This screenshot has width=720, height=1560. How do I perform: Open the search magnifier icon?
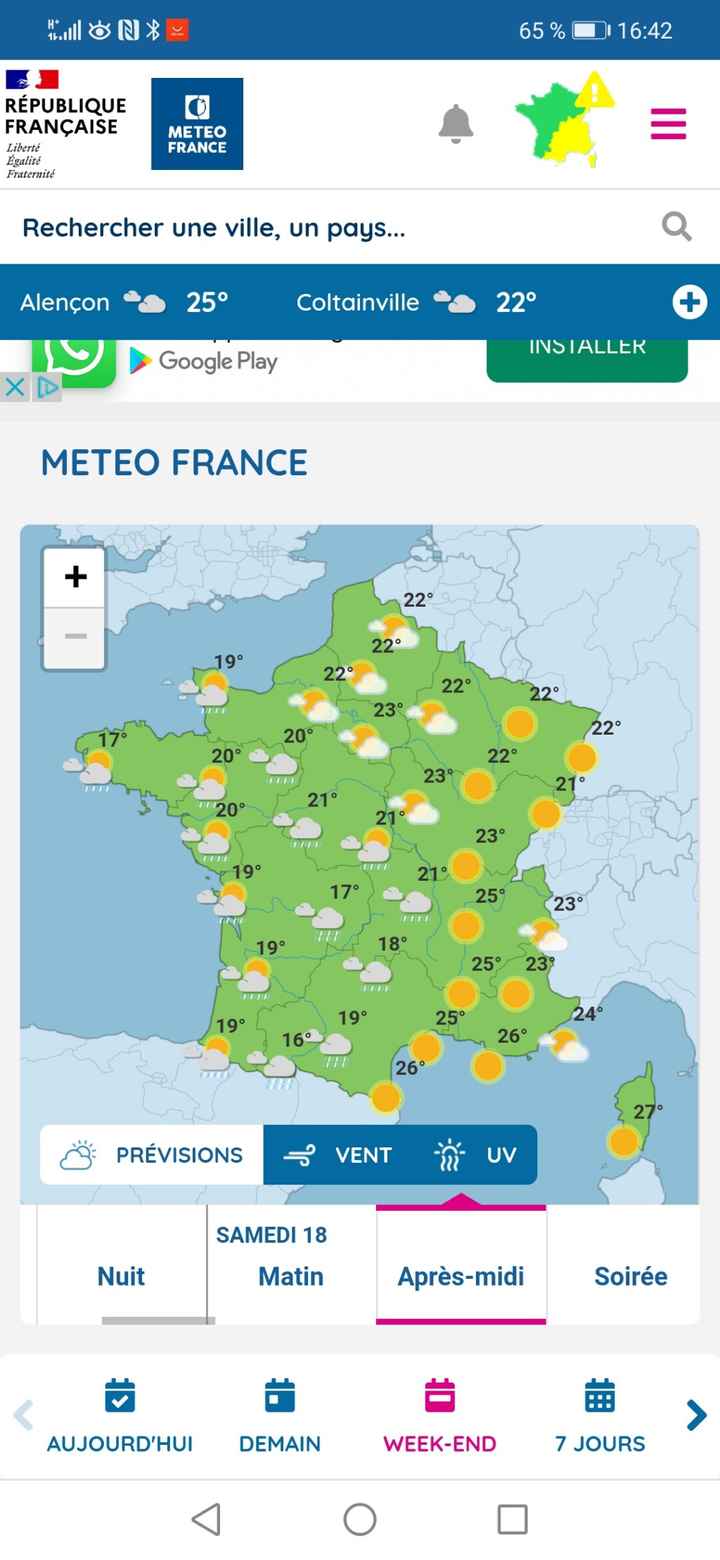pos(676,227)
